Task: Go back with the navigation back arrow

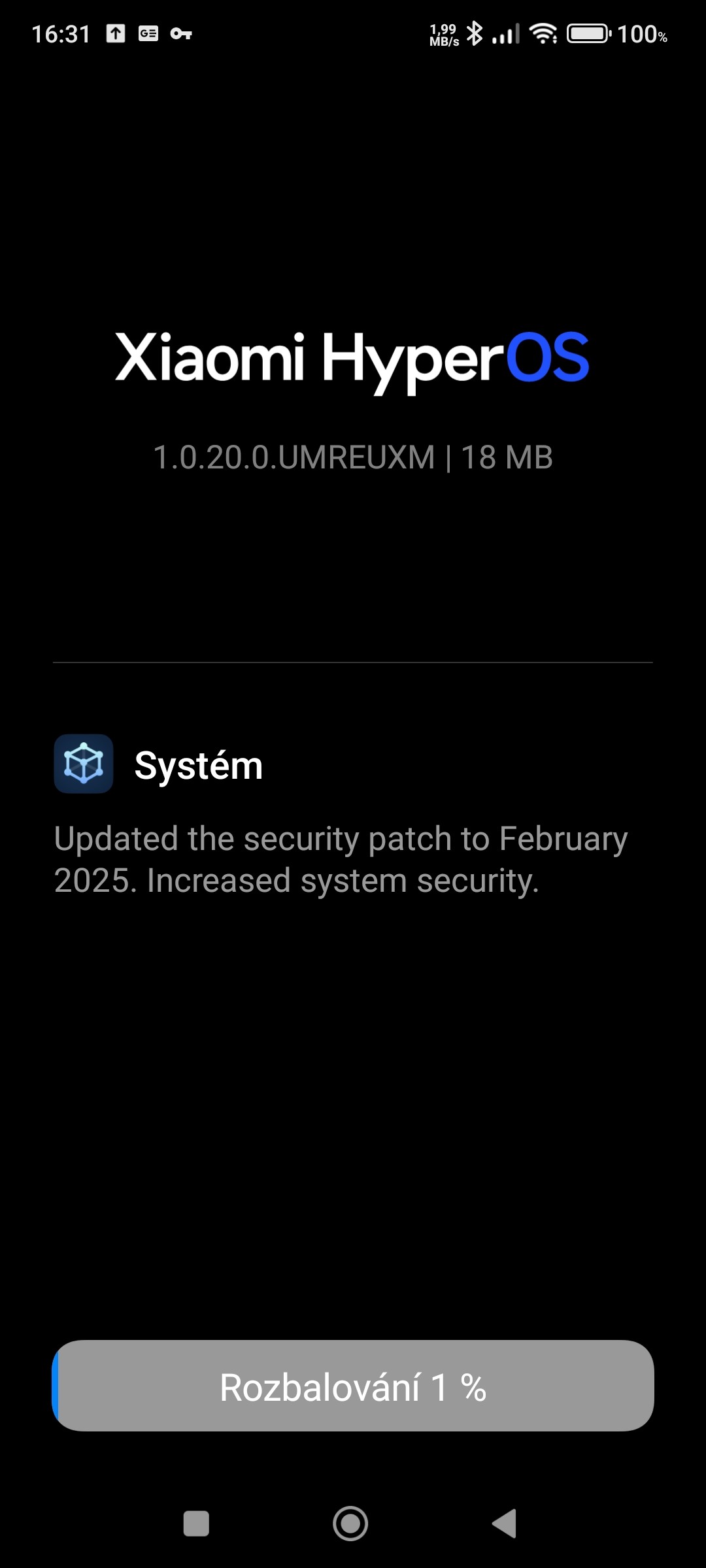Action: [505, 1524]
